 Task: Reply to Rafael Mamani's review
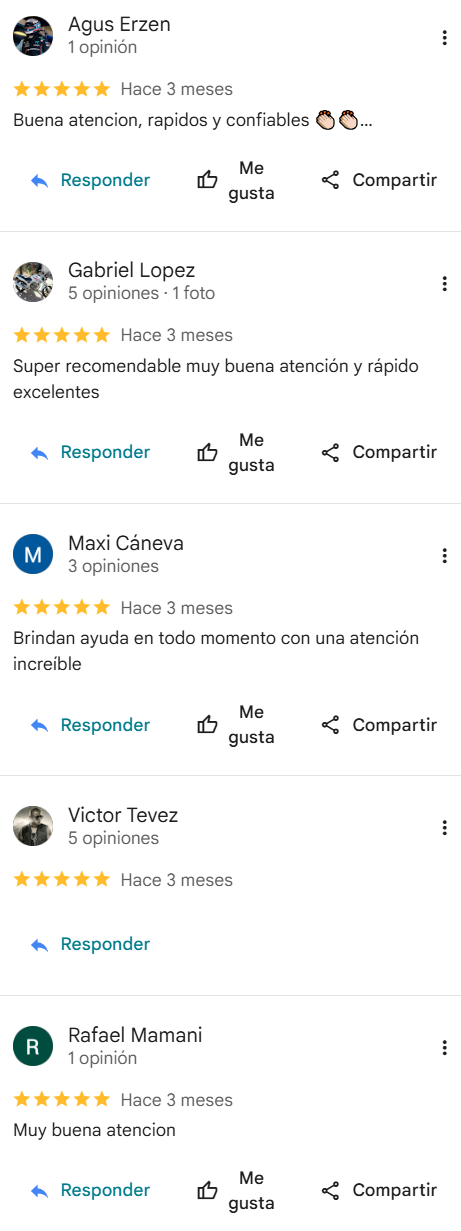pos(90,1190)
